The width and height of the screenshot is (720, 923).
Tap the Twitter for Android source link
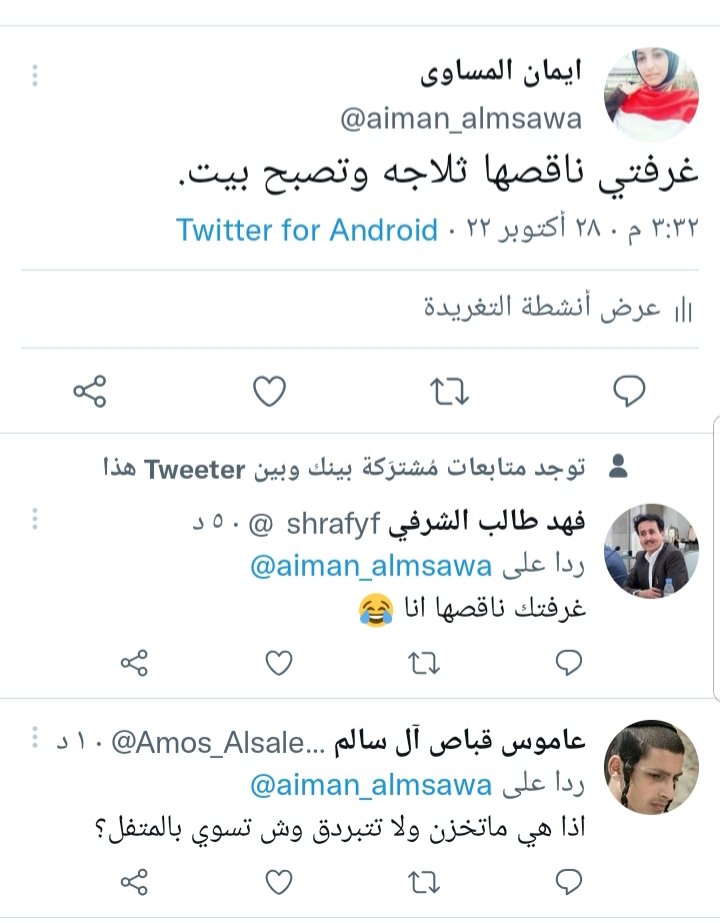(308, 230)
